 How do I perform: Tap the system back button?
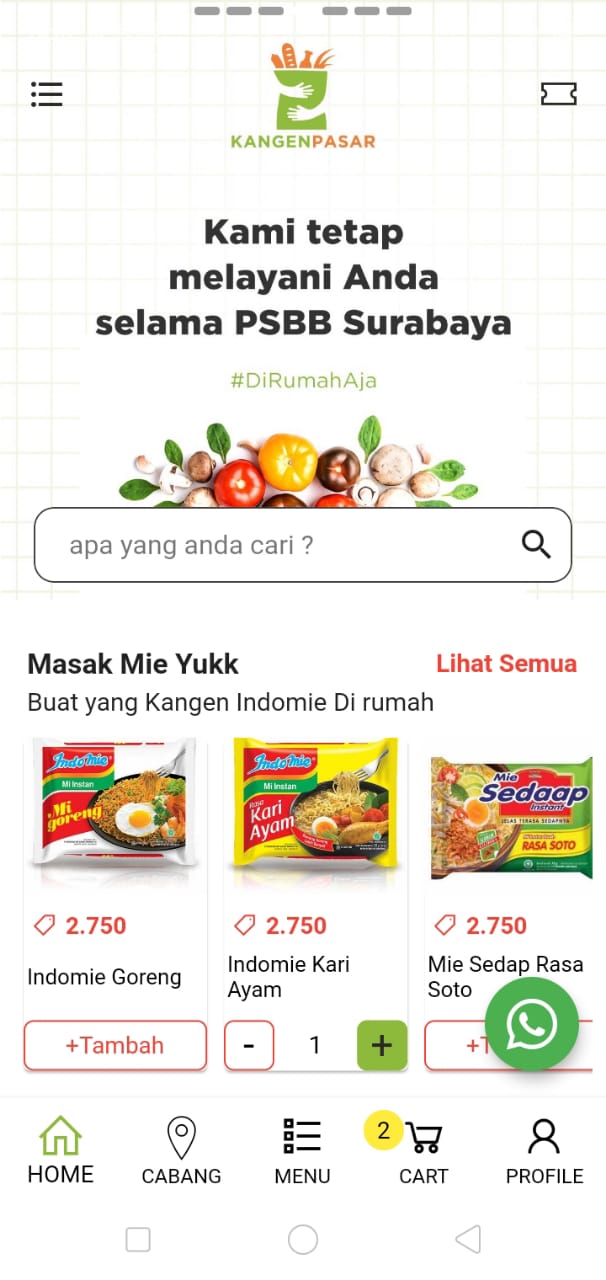tap(468, 1240)
